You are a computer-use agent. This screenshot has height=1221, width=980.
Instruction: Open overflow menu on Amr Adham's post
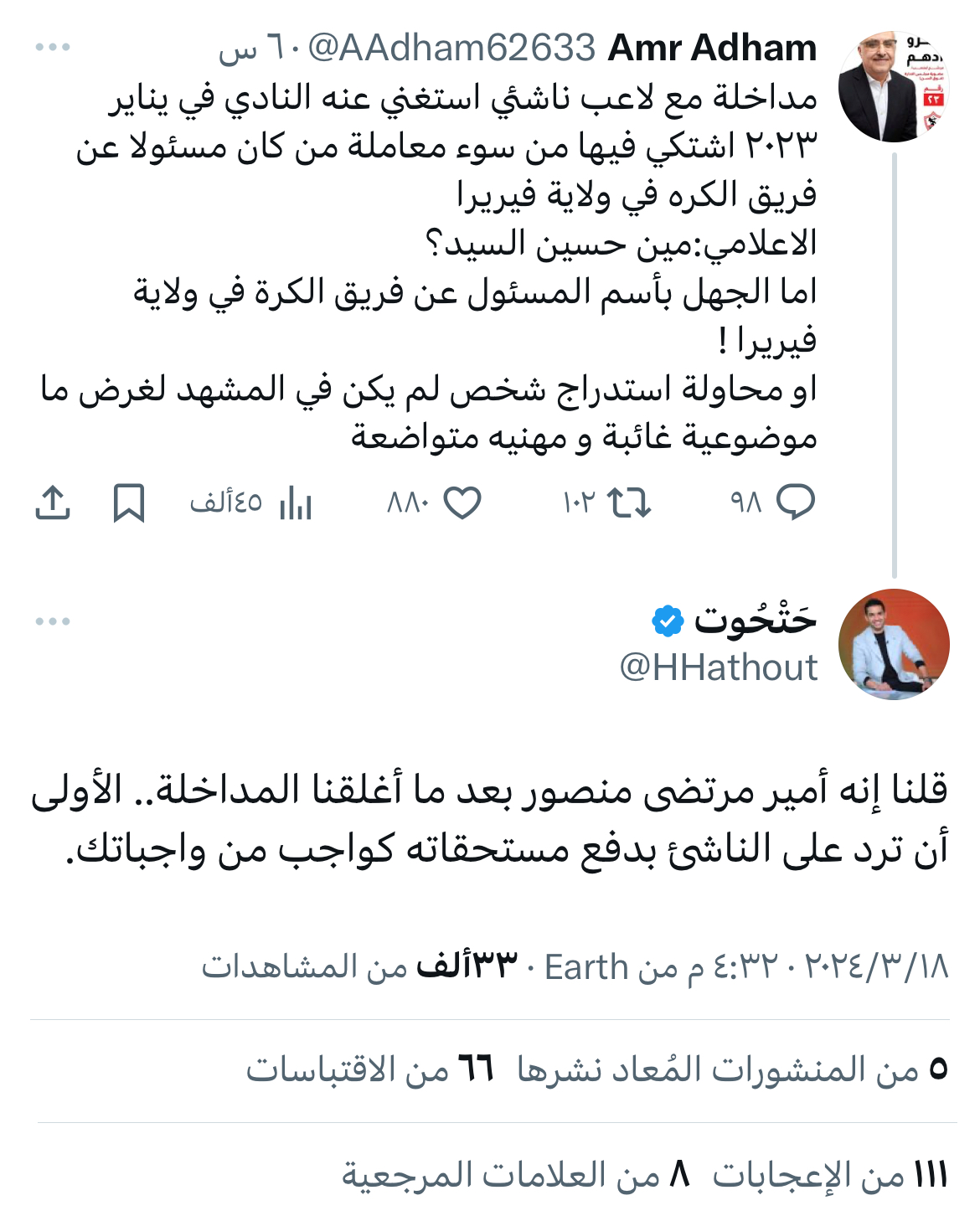(53, 47)
